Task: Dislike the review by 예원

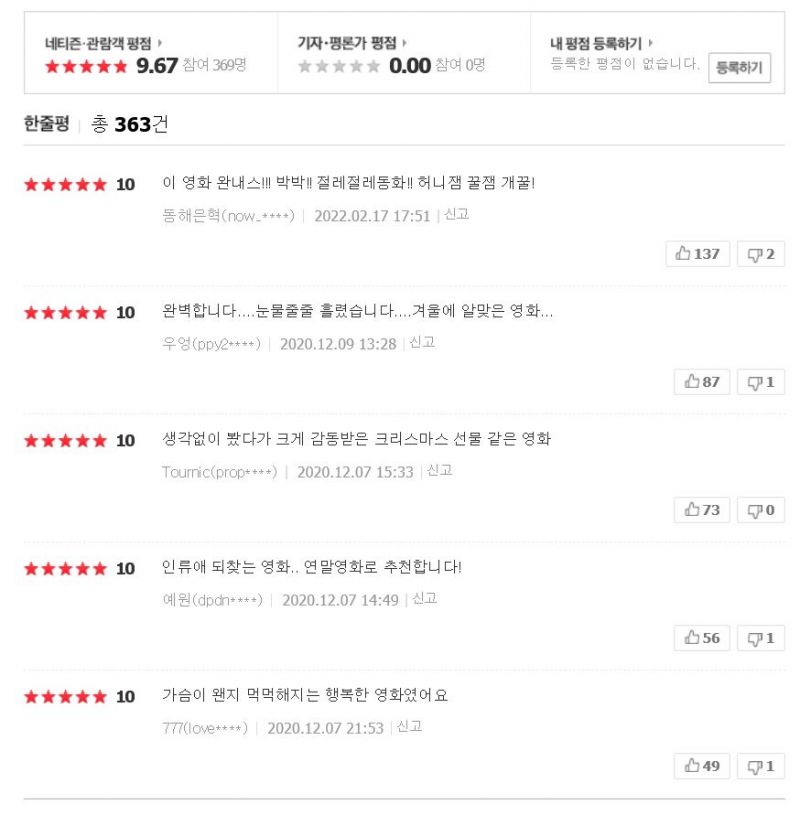Action: 761,638
